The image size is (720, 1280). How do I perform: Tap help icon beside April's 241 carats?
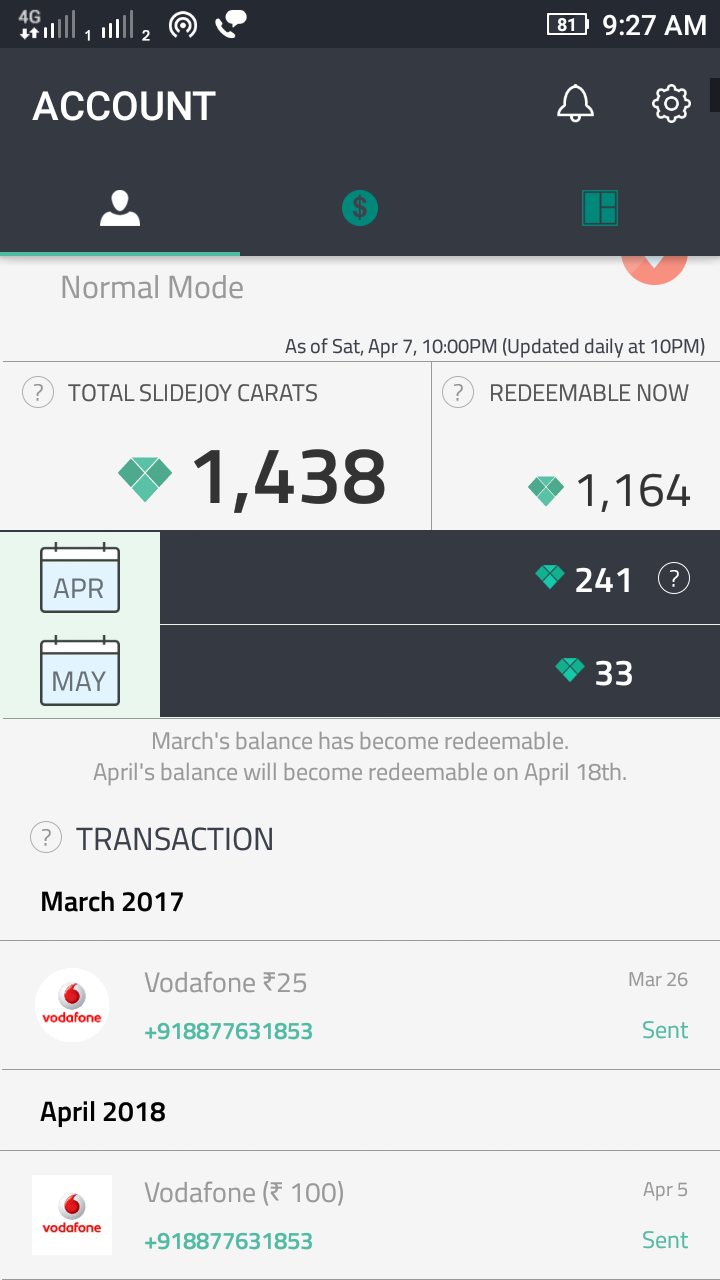pyautogui.click(x=674, y=579)
